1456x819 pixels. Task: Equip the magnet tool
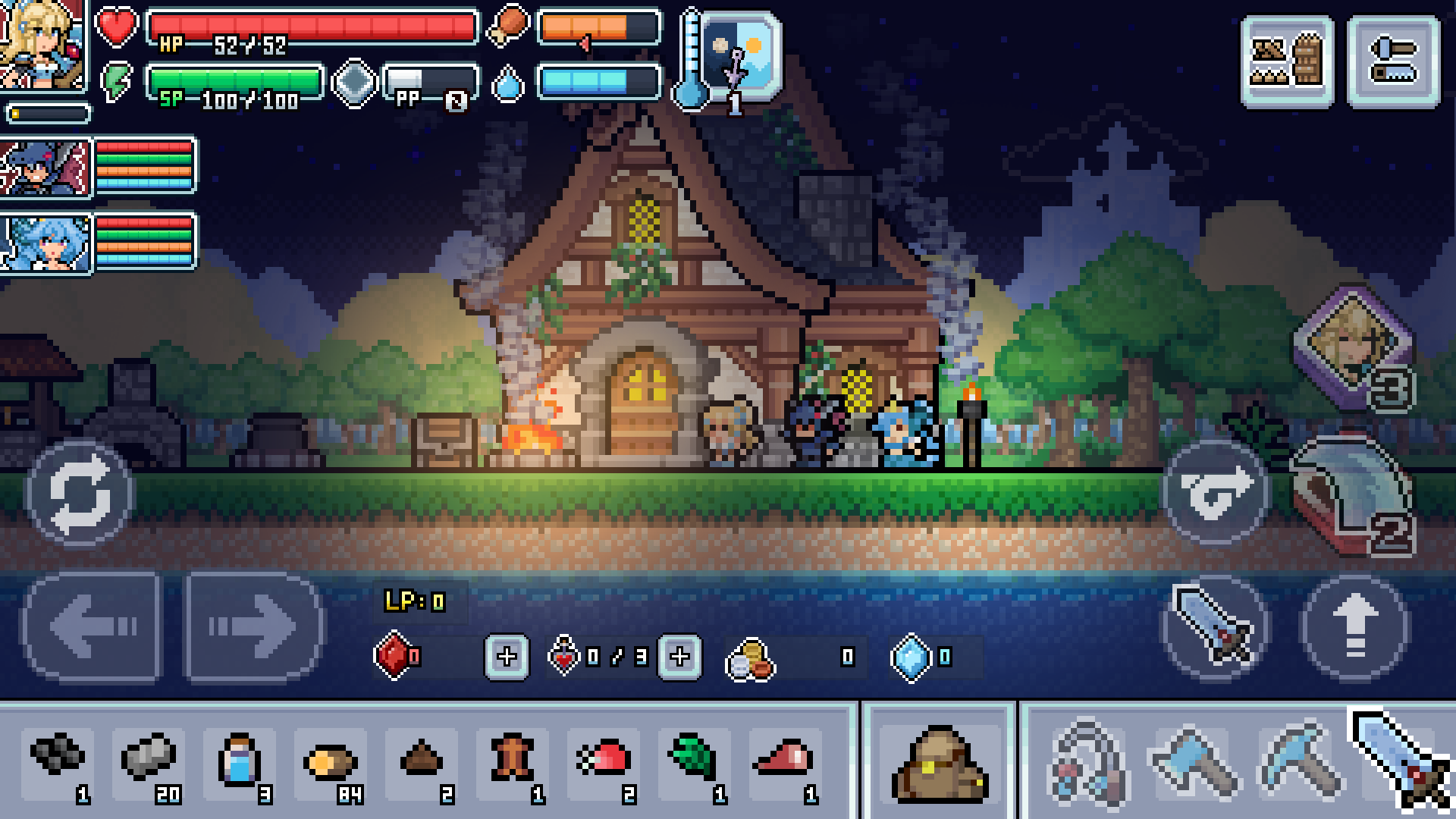pyautogui.click(x=1090, y=761)
